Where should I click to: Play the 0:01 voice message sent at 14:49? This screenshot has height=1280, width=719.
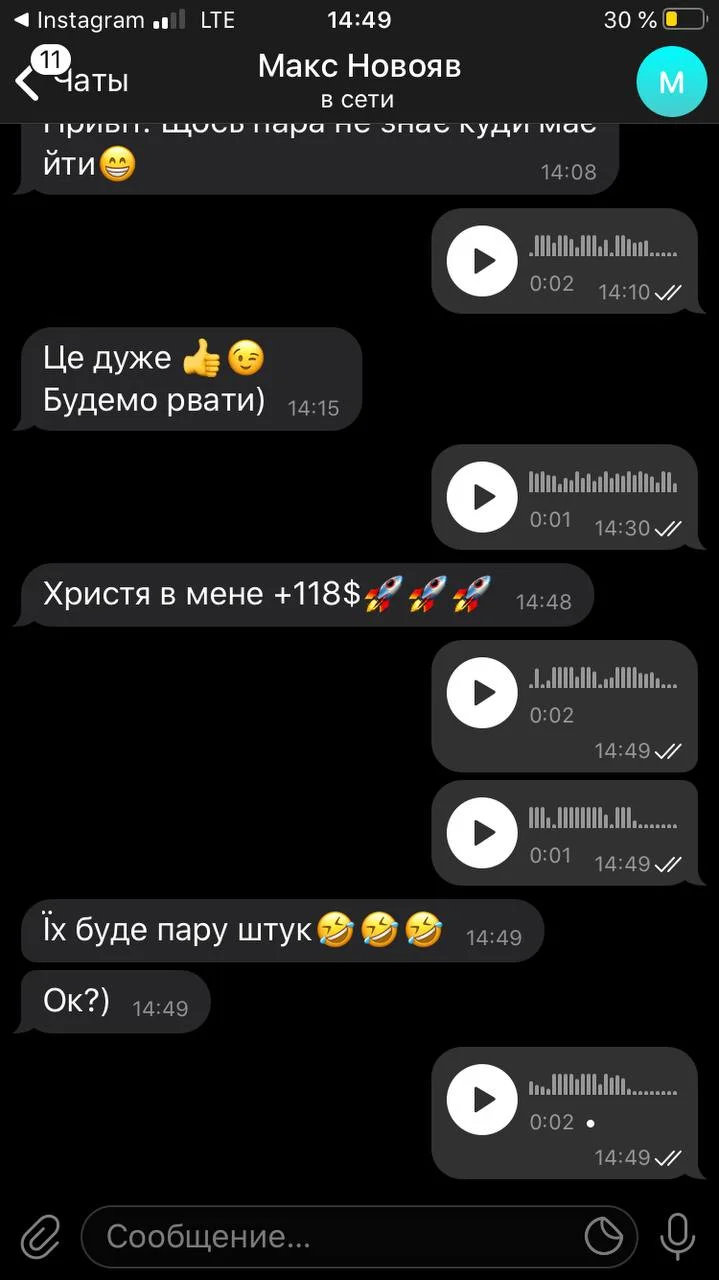coord(482,832)
